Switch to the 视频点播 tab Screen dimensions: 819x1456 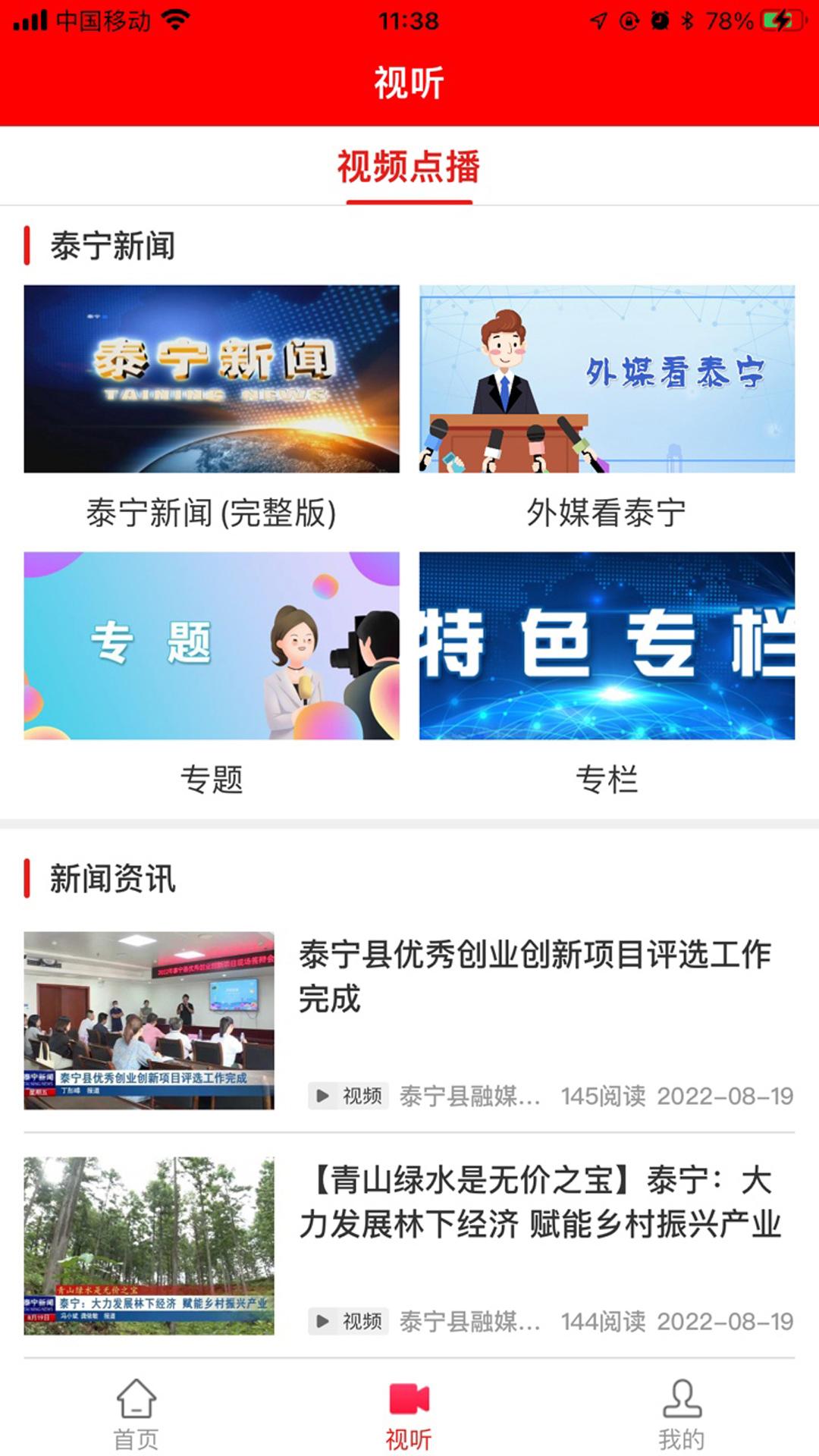(x=409, y=167)
